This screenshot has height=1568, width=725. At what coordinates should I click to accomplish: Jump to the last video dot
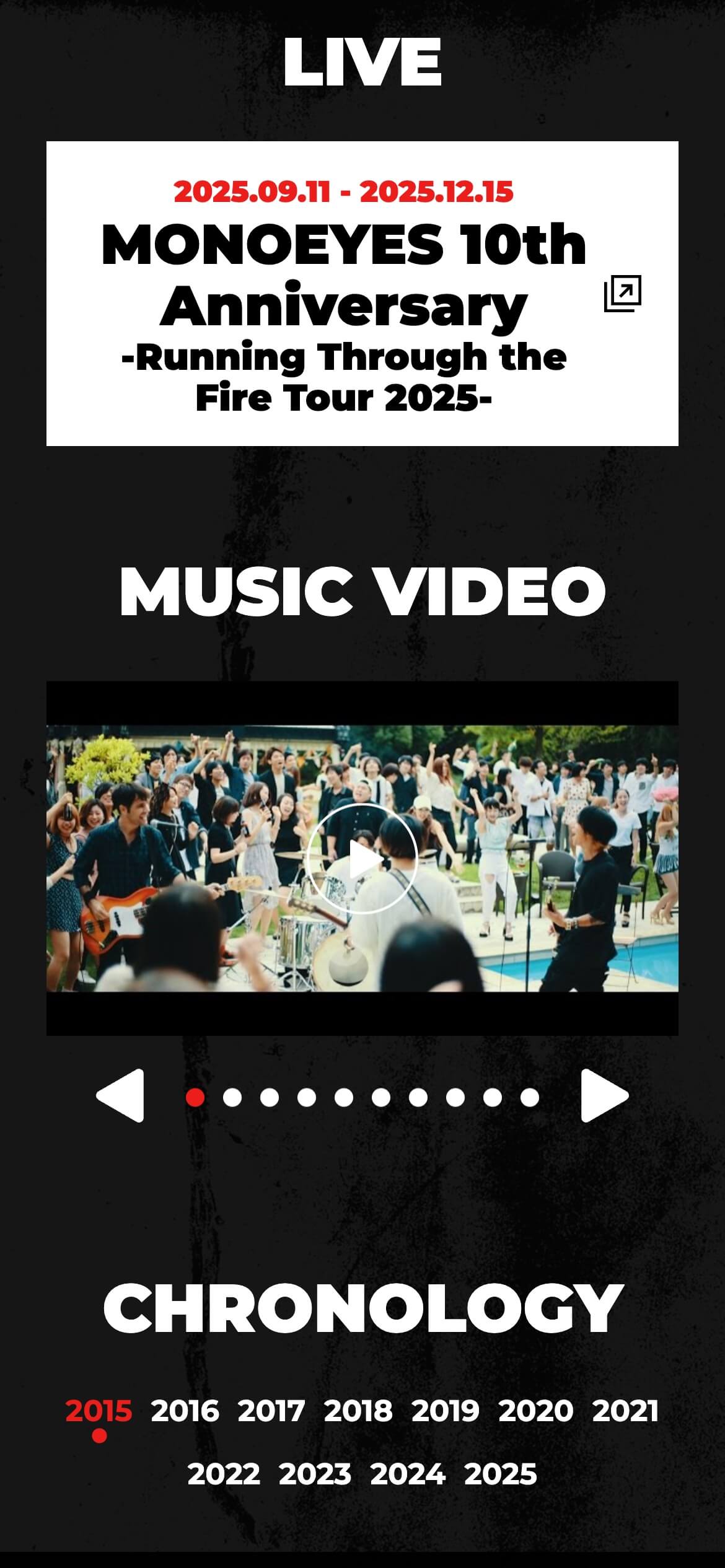[x=529, y=1097]
